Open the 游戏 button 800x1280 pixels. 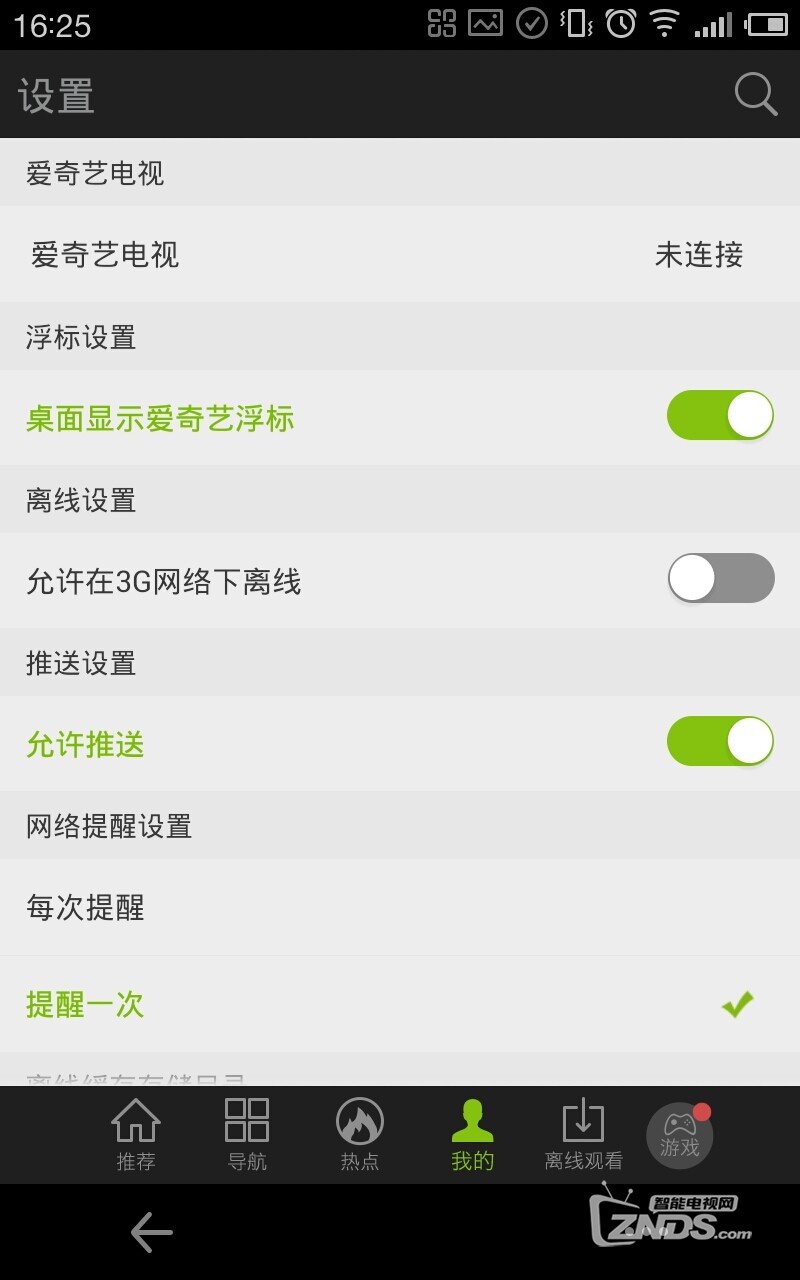click(x=680, y=1136)
